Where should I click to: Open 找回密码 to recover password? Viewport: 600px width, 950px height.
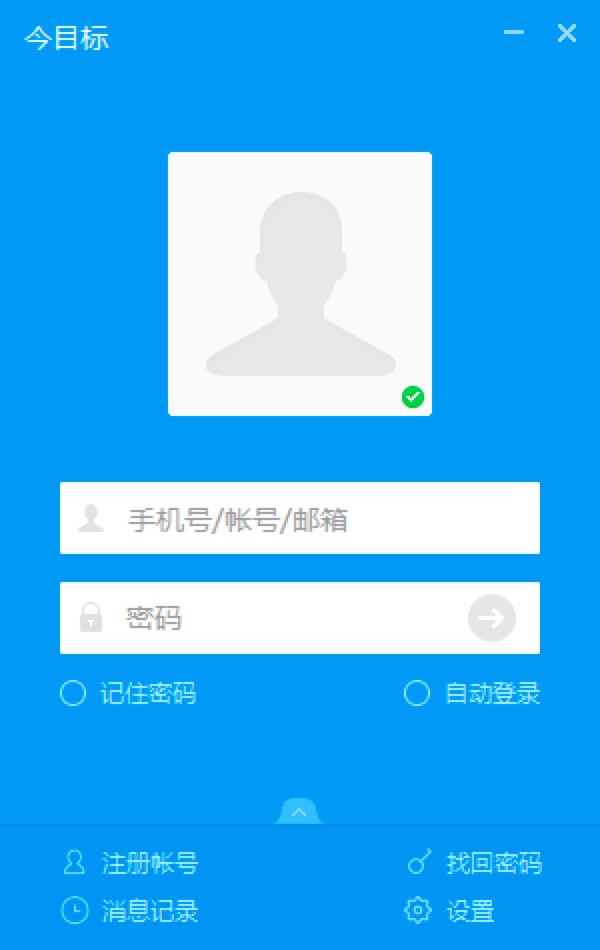pos(475,863)
